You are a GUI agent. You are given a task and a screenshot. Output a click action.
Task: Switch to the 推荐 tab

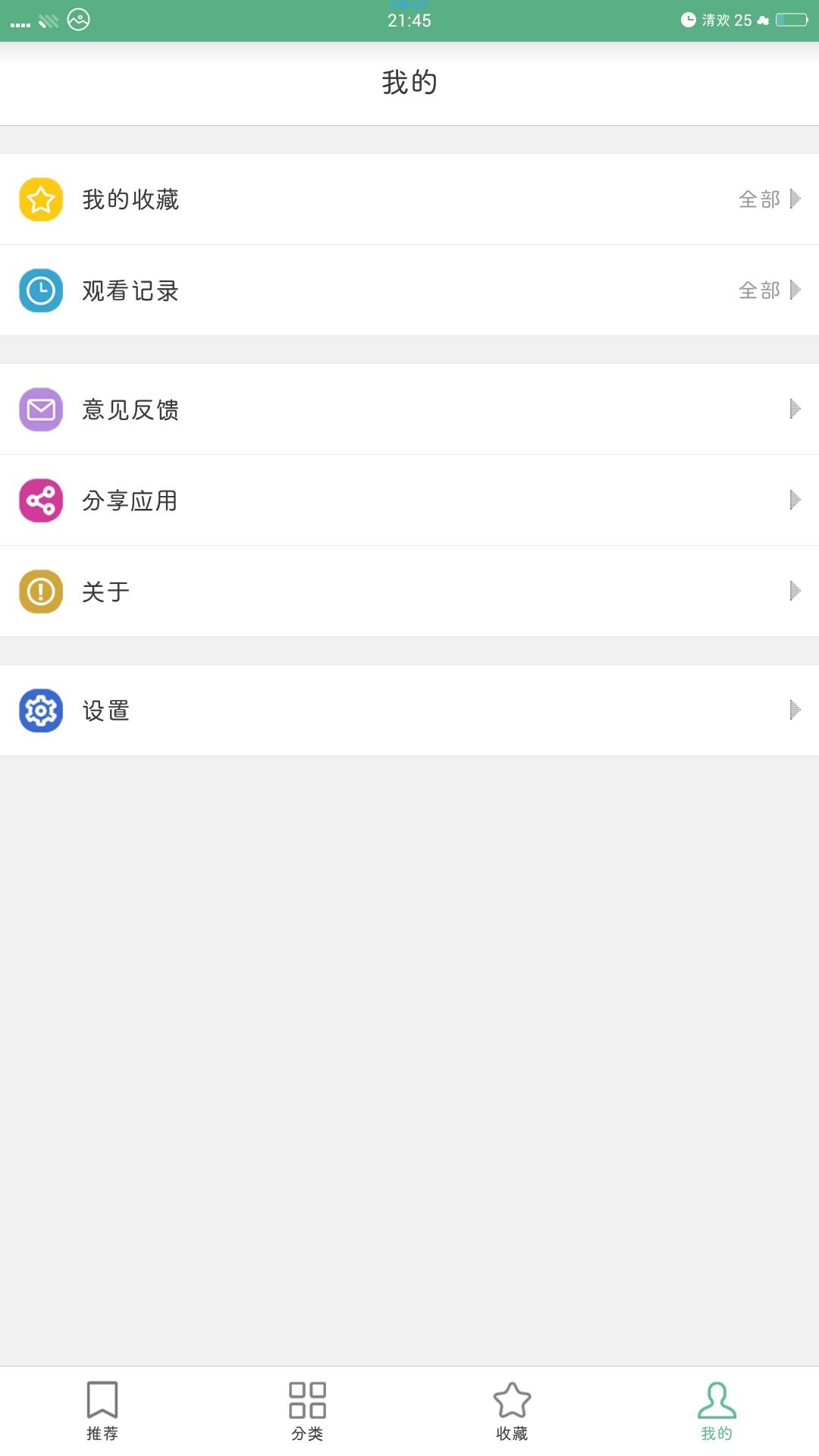point(102,1411)
